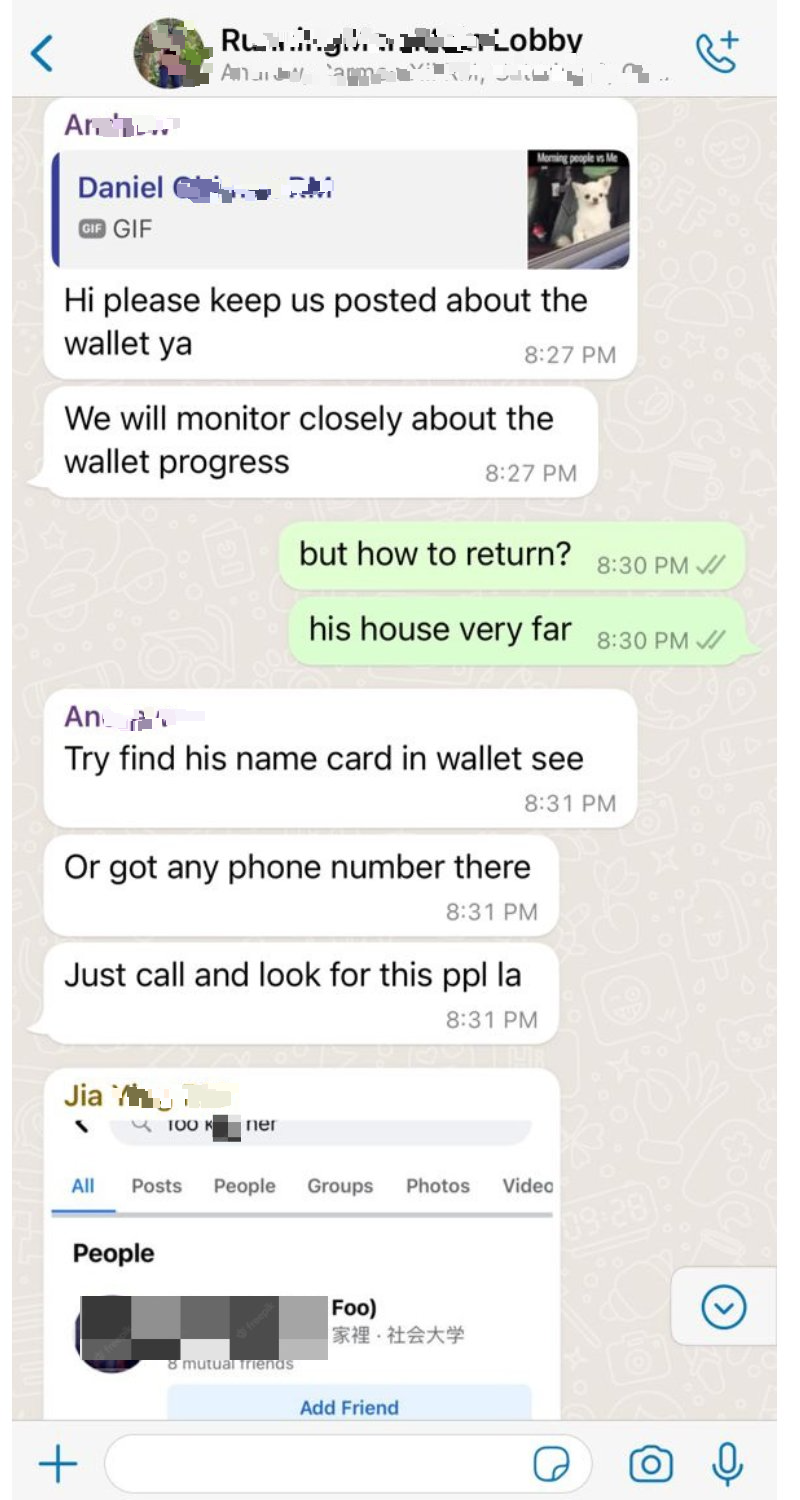Open the attachment plus menu
Screen dimensions: 800x1500
click(x=57, y=1465)
